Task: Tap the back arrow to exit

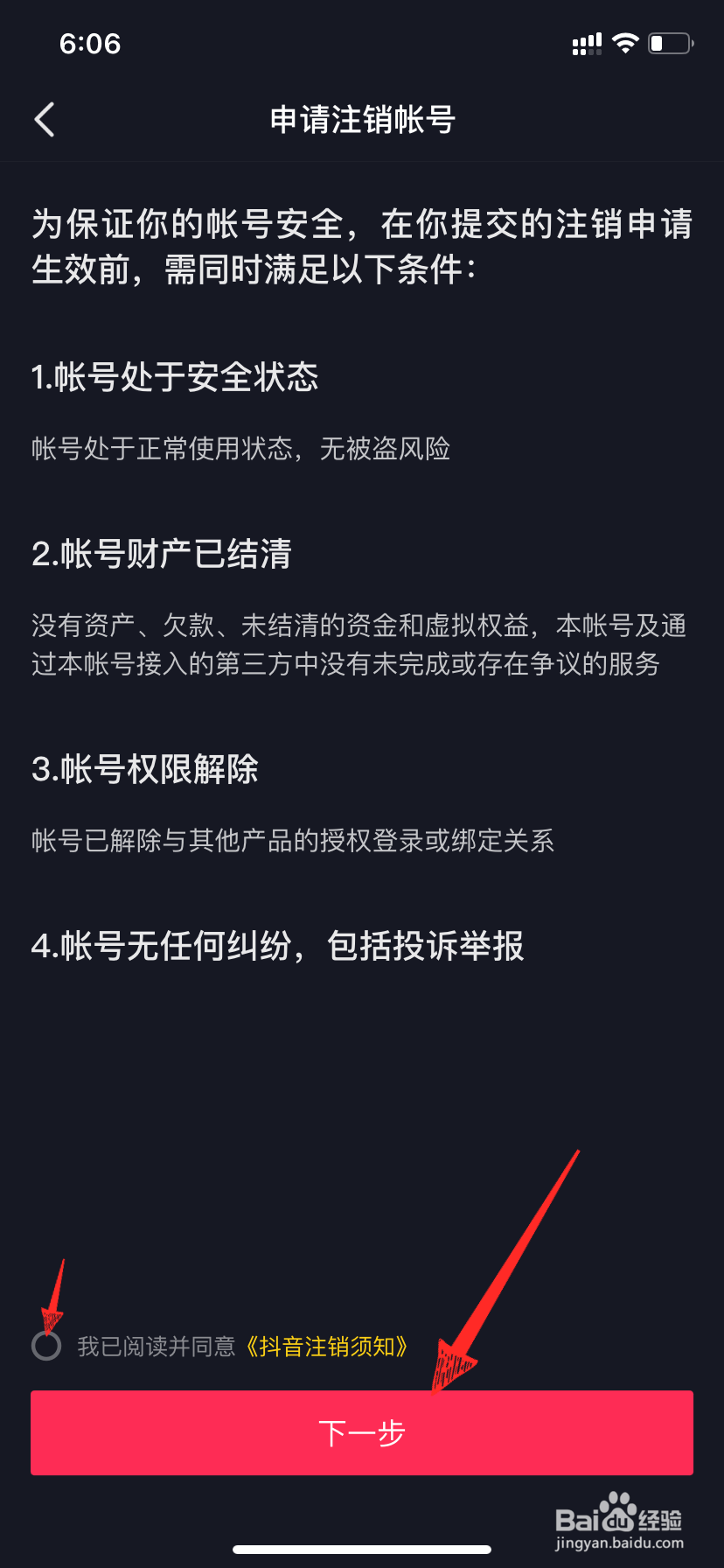Action: click(x=44, y=120)
